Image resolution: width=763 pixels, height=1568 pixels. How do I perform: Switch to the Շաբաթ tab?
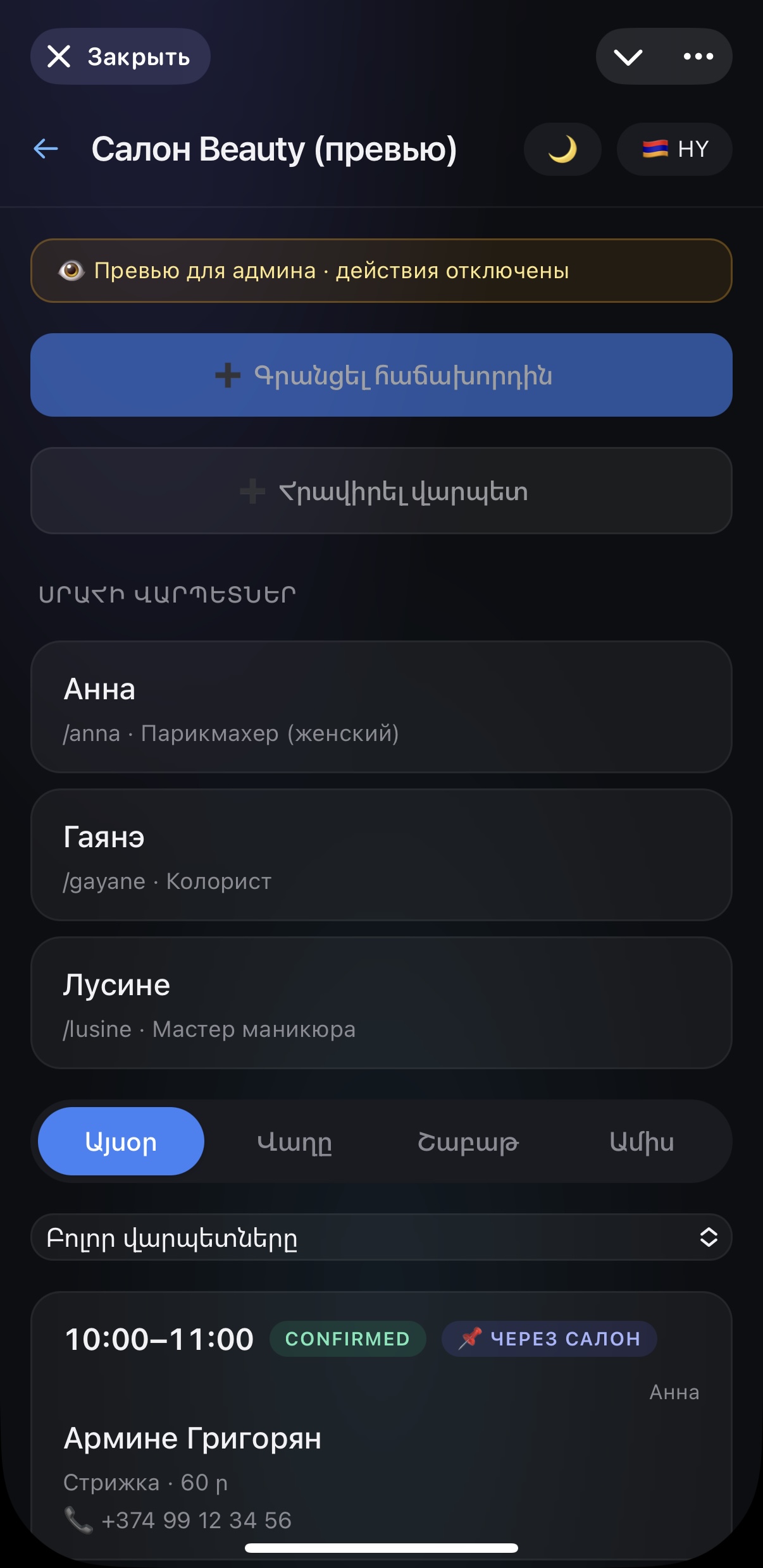[x=468, y=1141]
